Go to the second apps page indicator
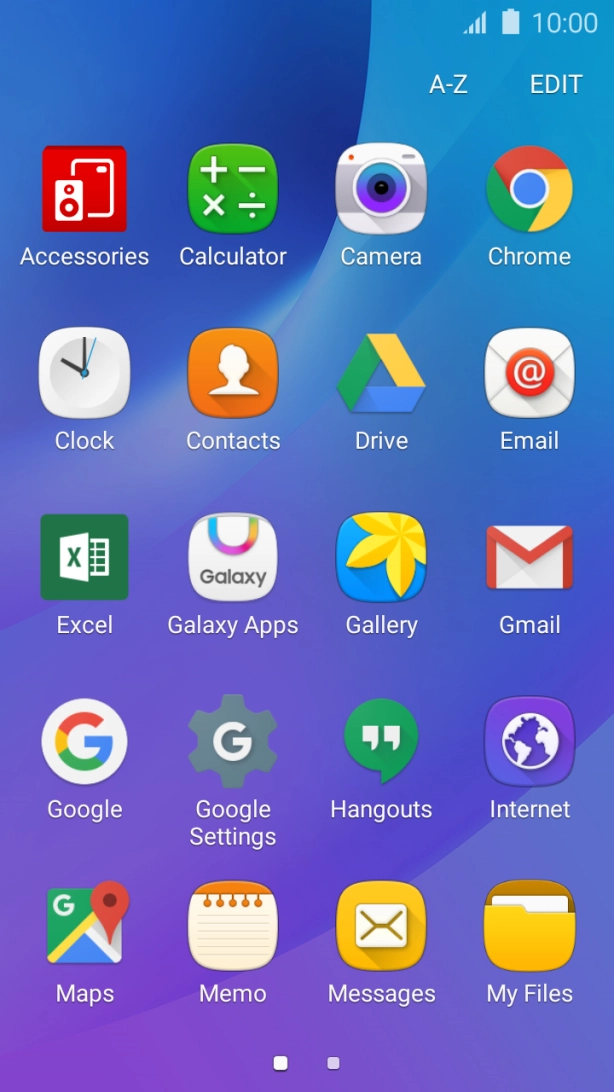The width and height of the screenshot is (614, 1092). 333,1063
